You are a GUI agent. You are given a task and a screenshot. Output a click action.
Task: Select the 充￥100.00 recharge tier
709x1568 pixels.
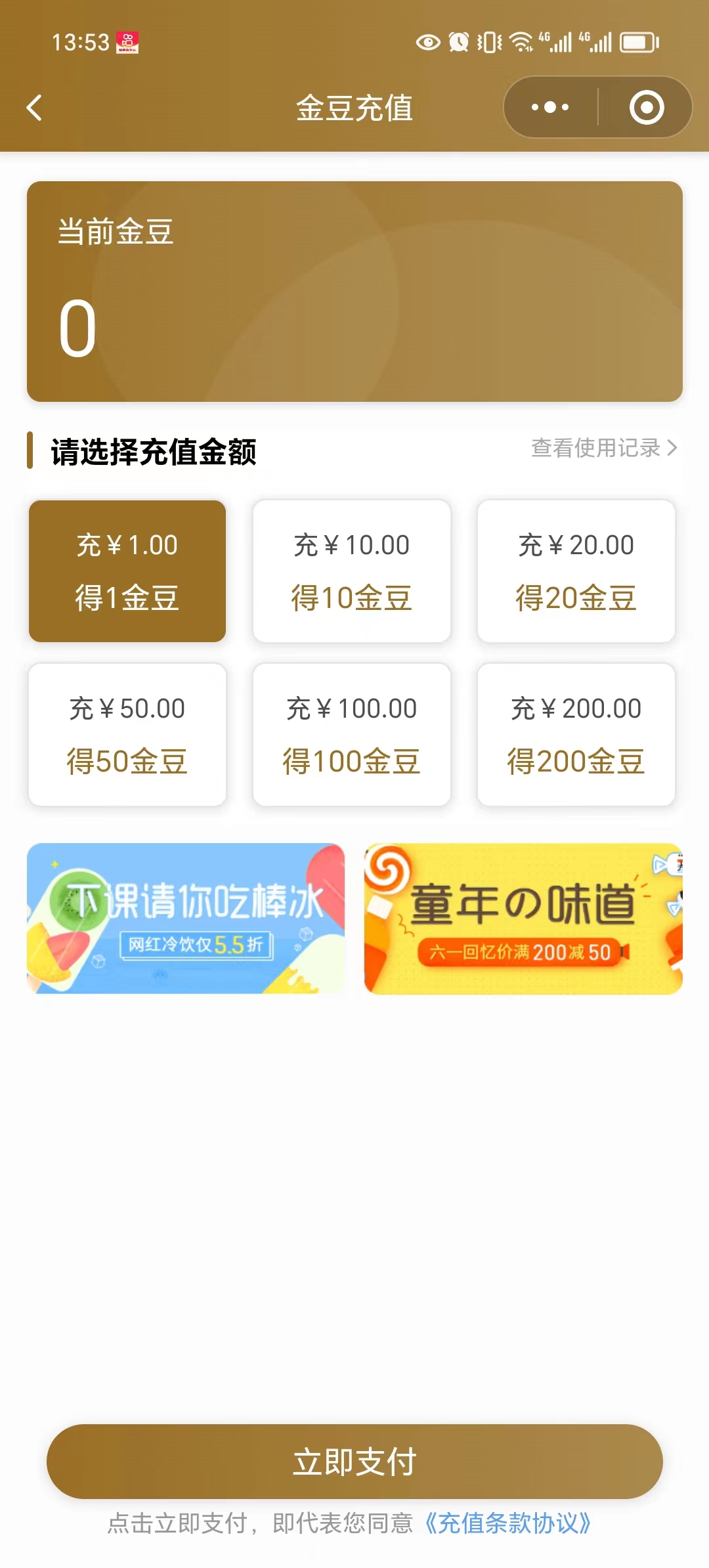(x=351, y=735)
